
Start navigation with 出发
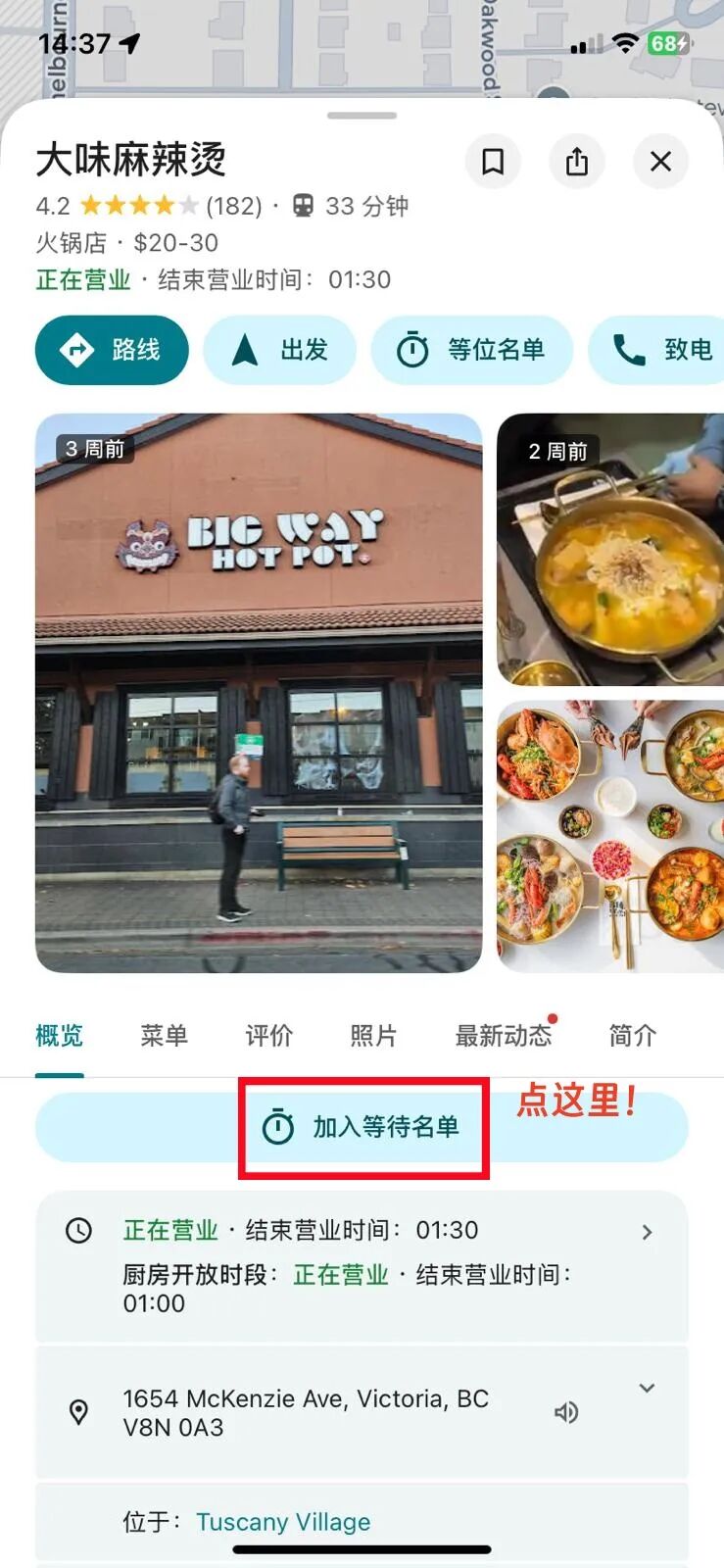pos(280,350)
